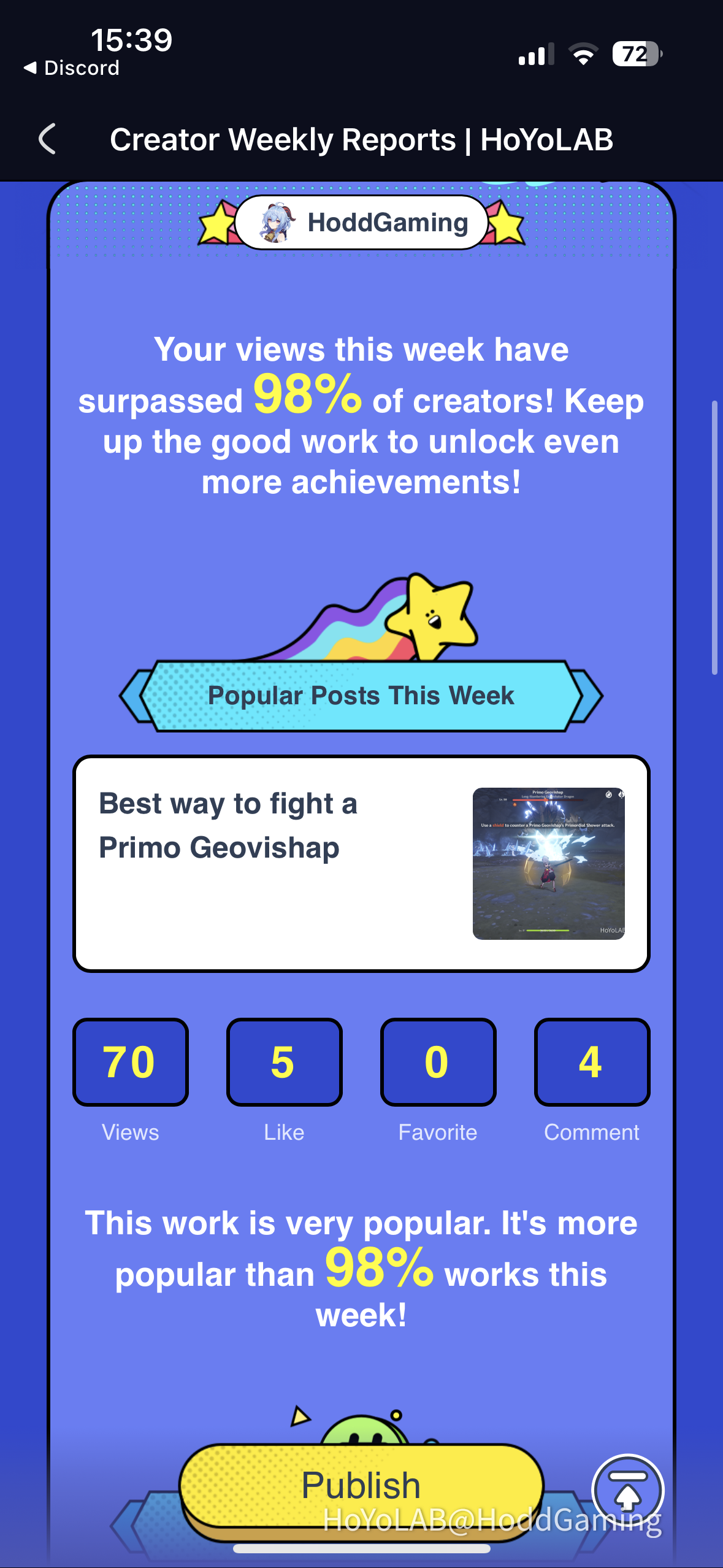Image resolution: width=723 pixels, height=1568 pixels.
Task: Tap the yellow Publish button
Action: coord(361,1485)
